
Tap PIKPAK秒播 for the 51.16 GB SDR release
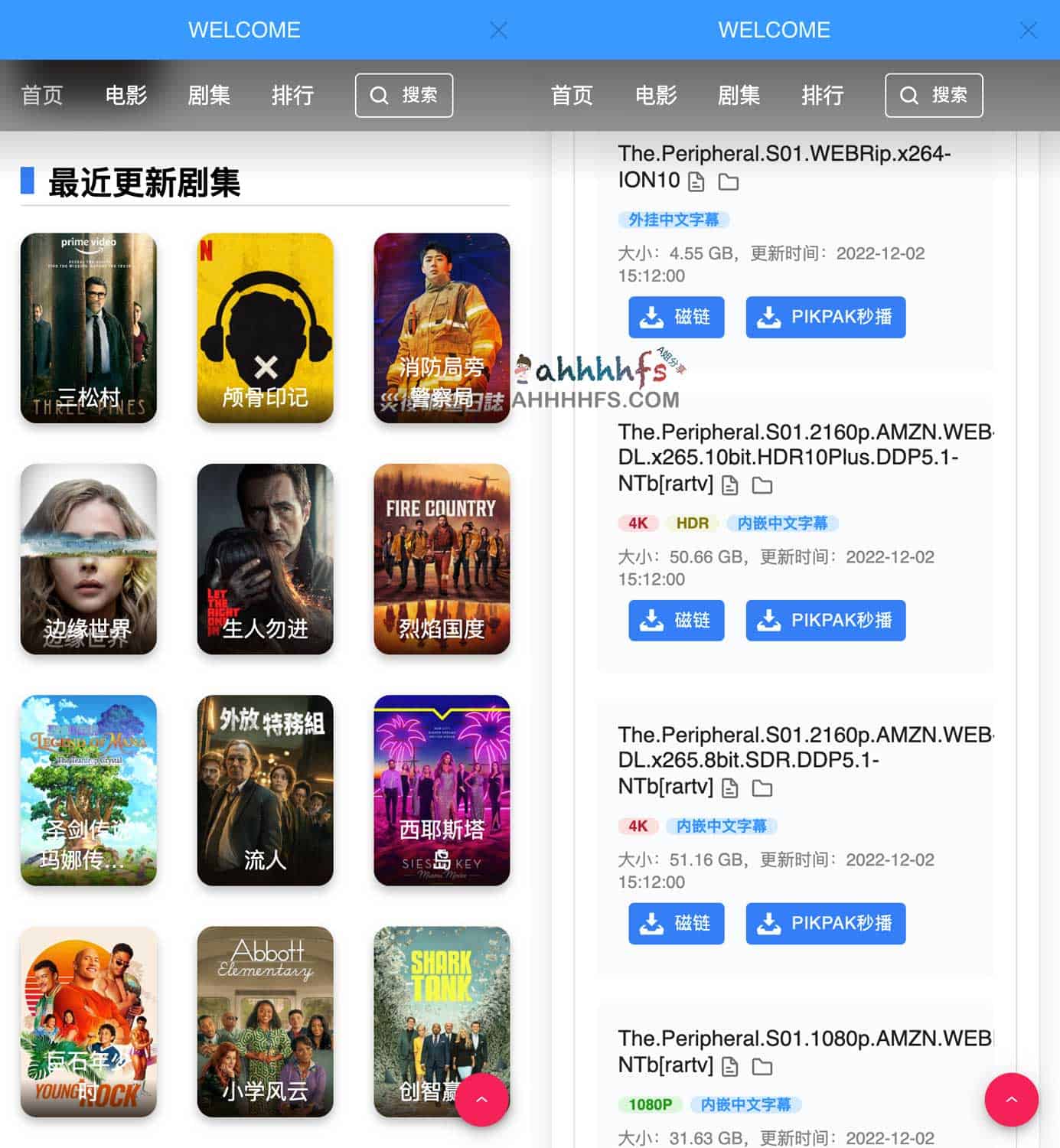[x=825, y=924]
